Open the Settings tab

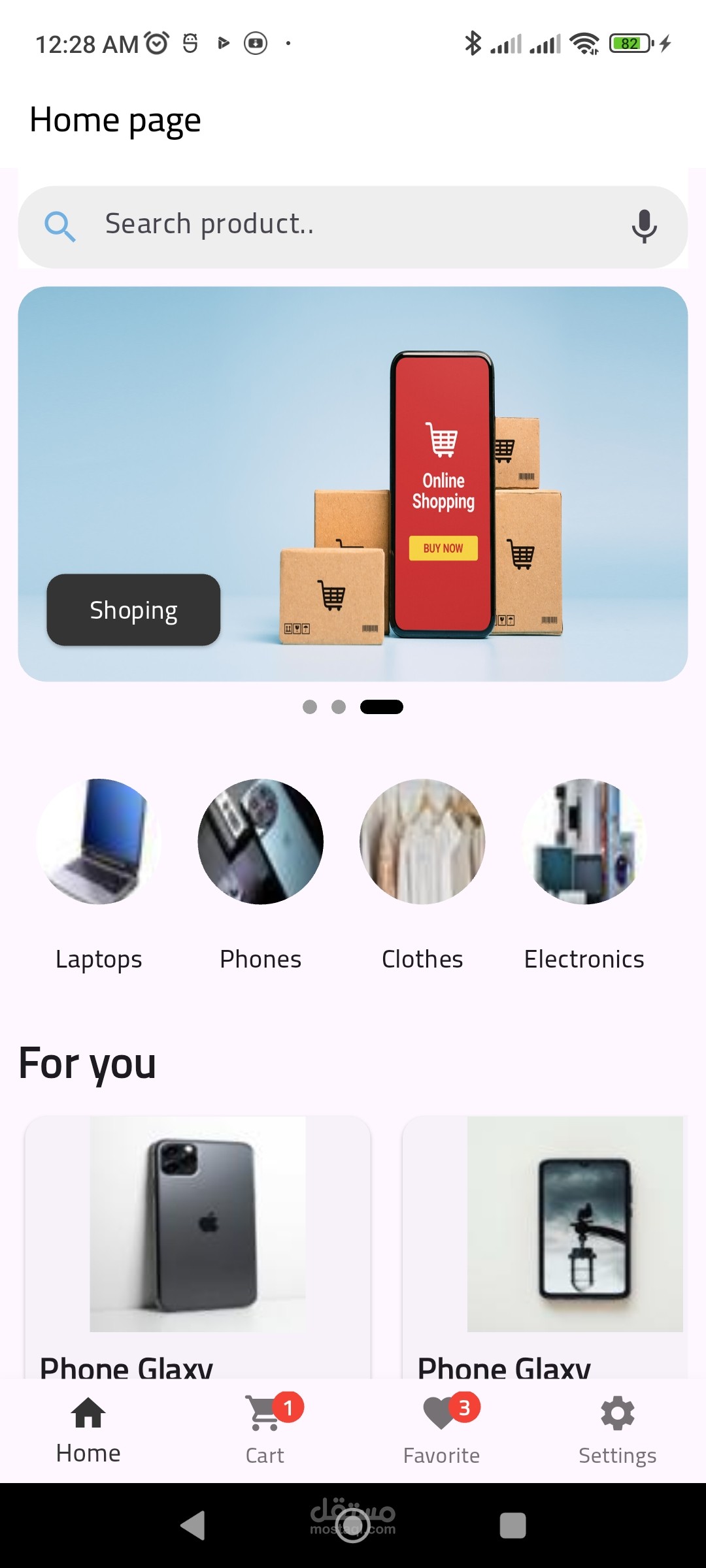tap(618, 1430)
